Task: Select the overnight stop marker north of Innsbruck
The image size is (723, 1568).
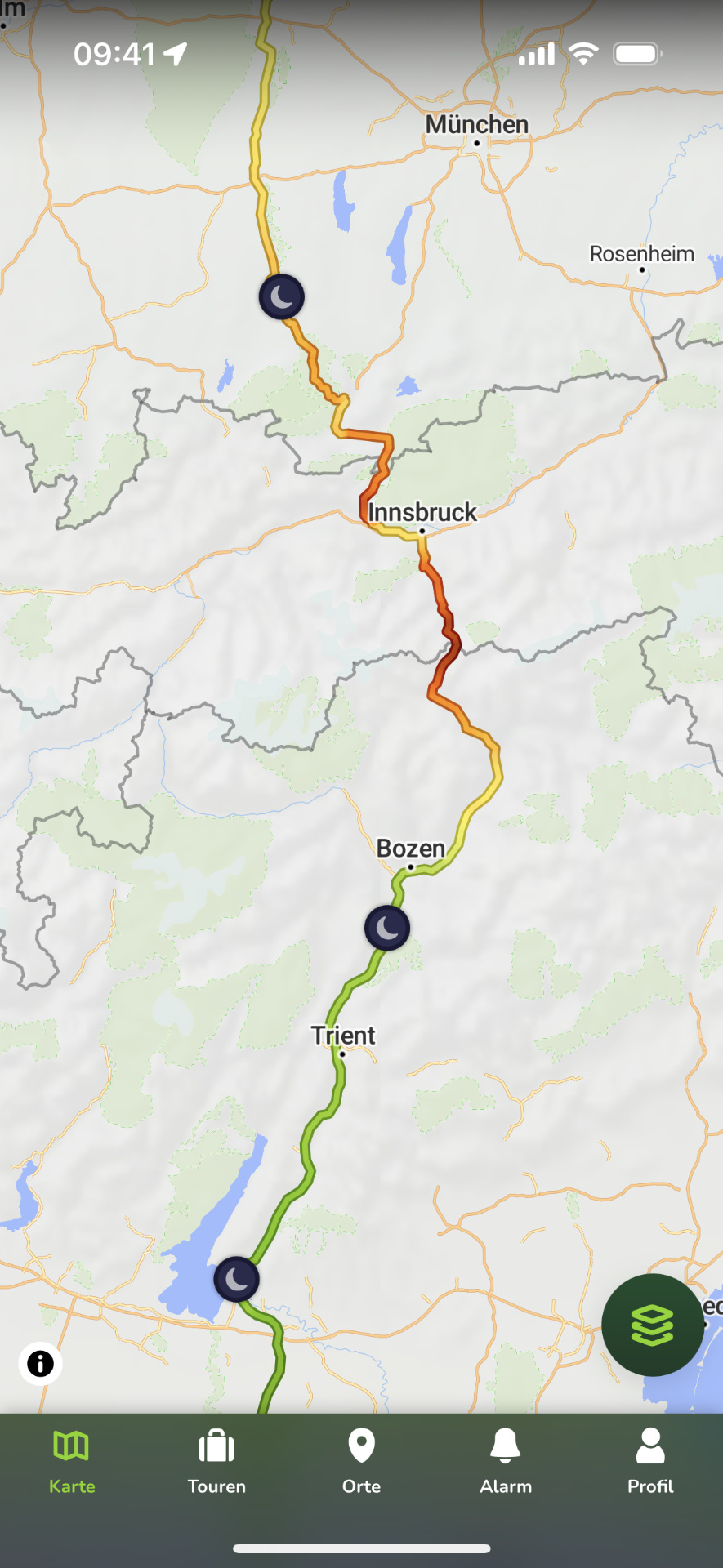Action: tap(282, 296)
